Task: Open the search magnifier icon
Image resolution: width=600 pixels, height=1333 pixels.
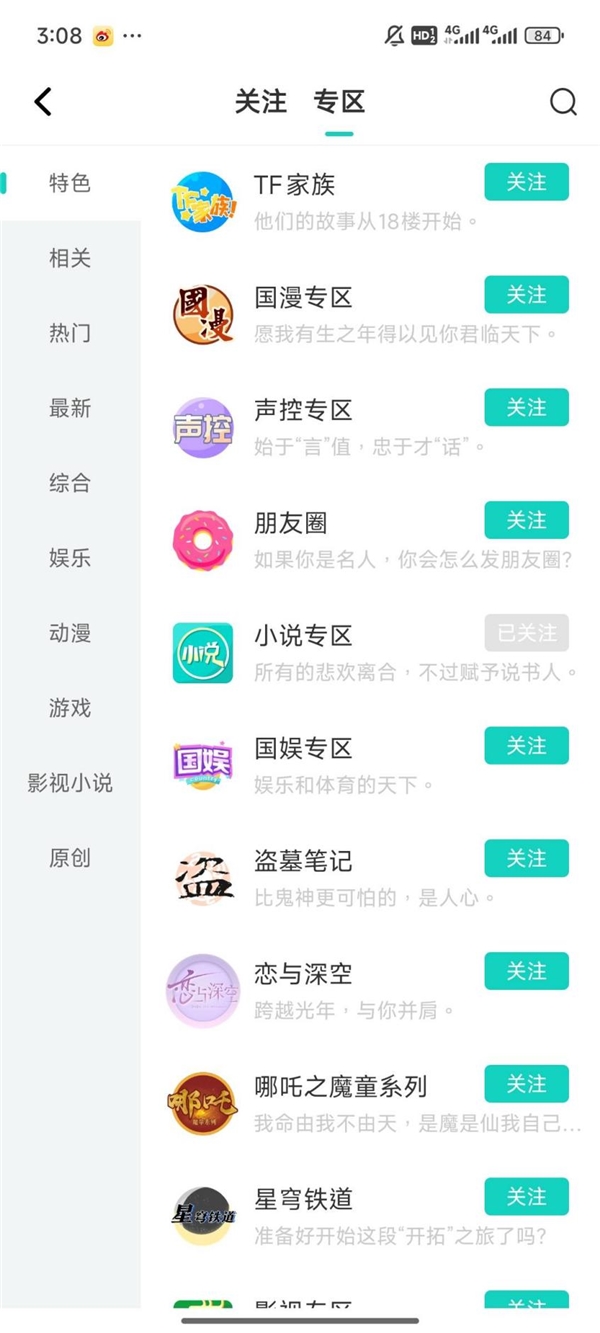Action: (563, 102)
